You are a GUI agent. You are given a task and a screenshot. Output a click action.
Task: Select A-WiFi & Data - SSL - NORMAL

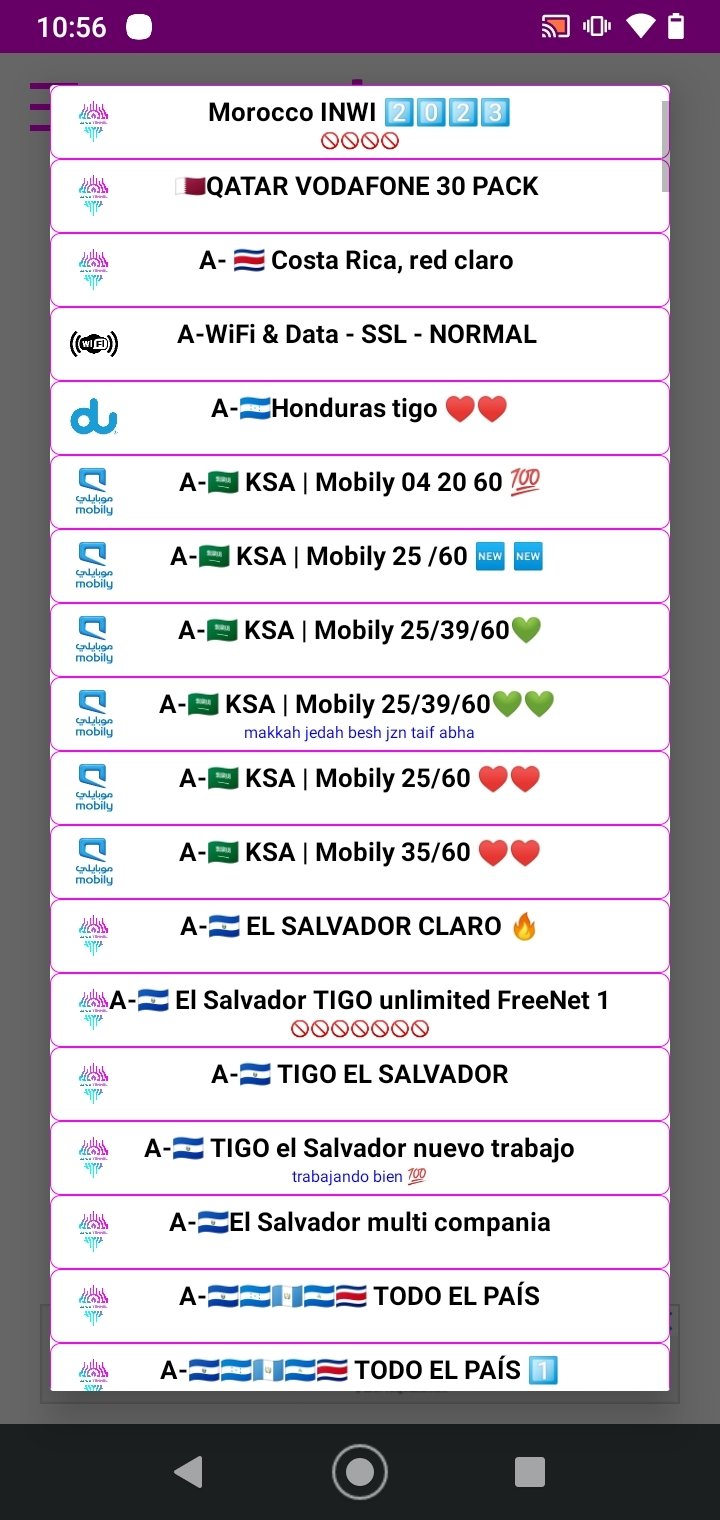[360, 344]
